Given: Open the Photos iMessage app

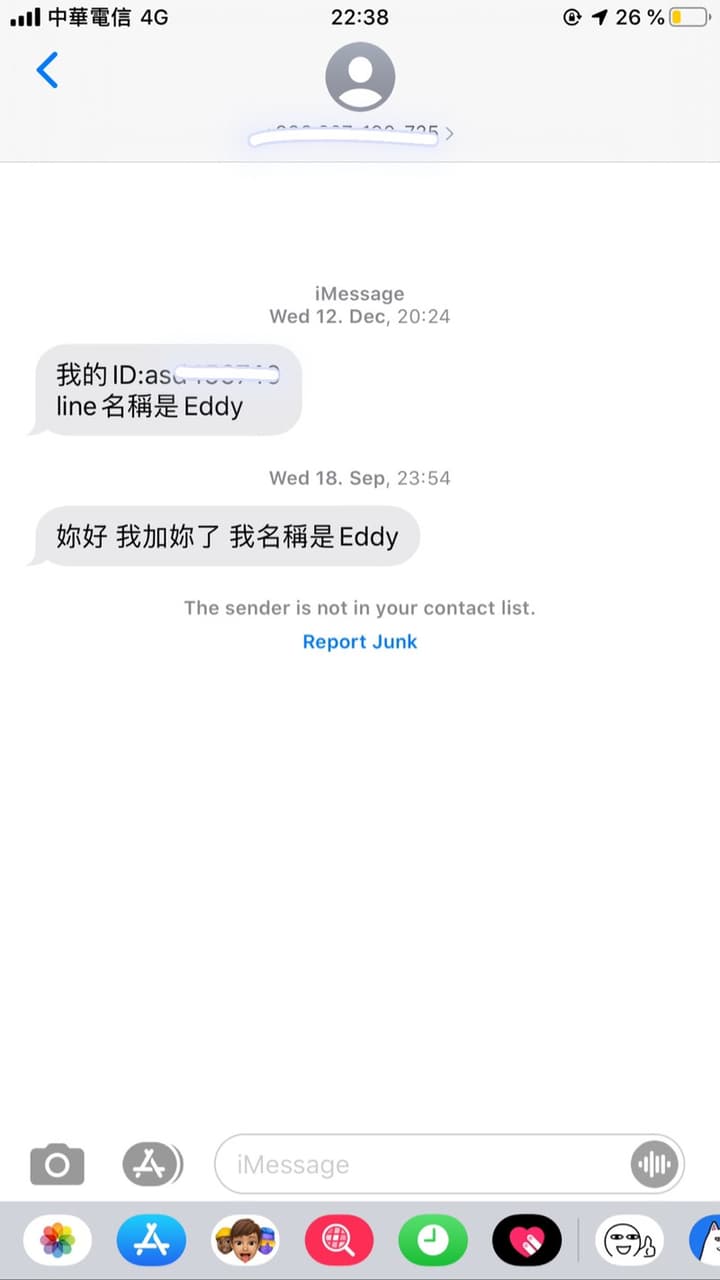Looking at the screenshot, I should [57, 1241].
